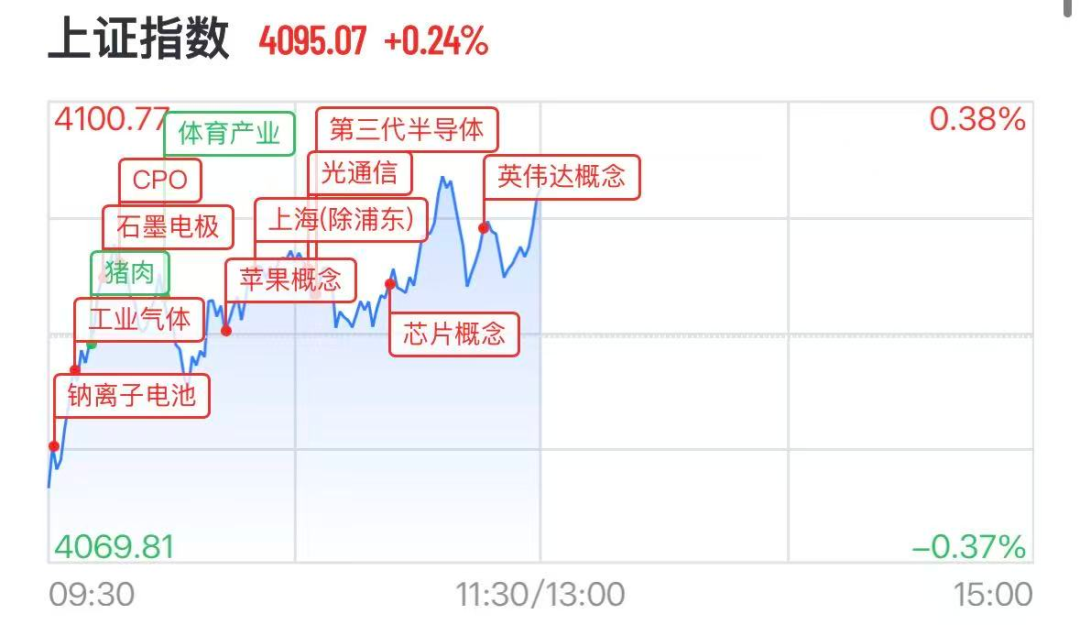Tap the 石墨电极 sector label
Viewport: 1080px width, 625px height.
168,227
